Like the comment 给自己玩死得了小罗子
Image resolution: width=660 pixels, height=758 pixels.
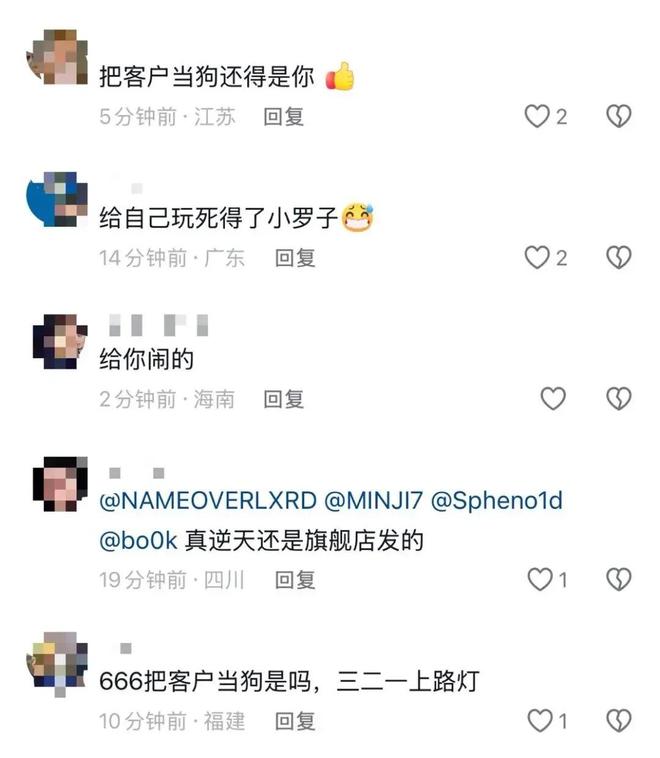538,258
